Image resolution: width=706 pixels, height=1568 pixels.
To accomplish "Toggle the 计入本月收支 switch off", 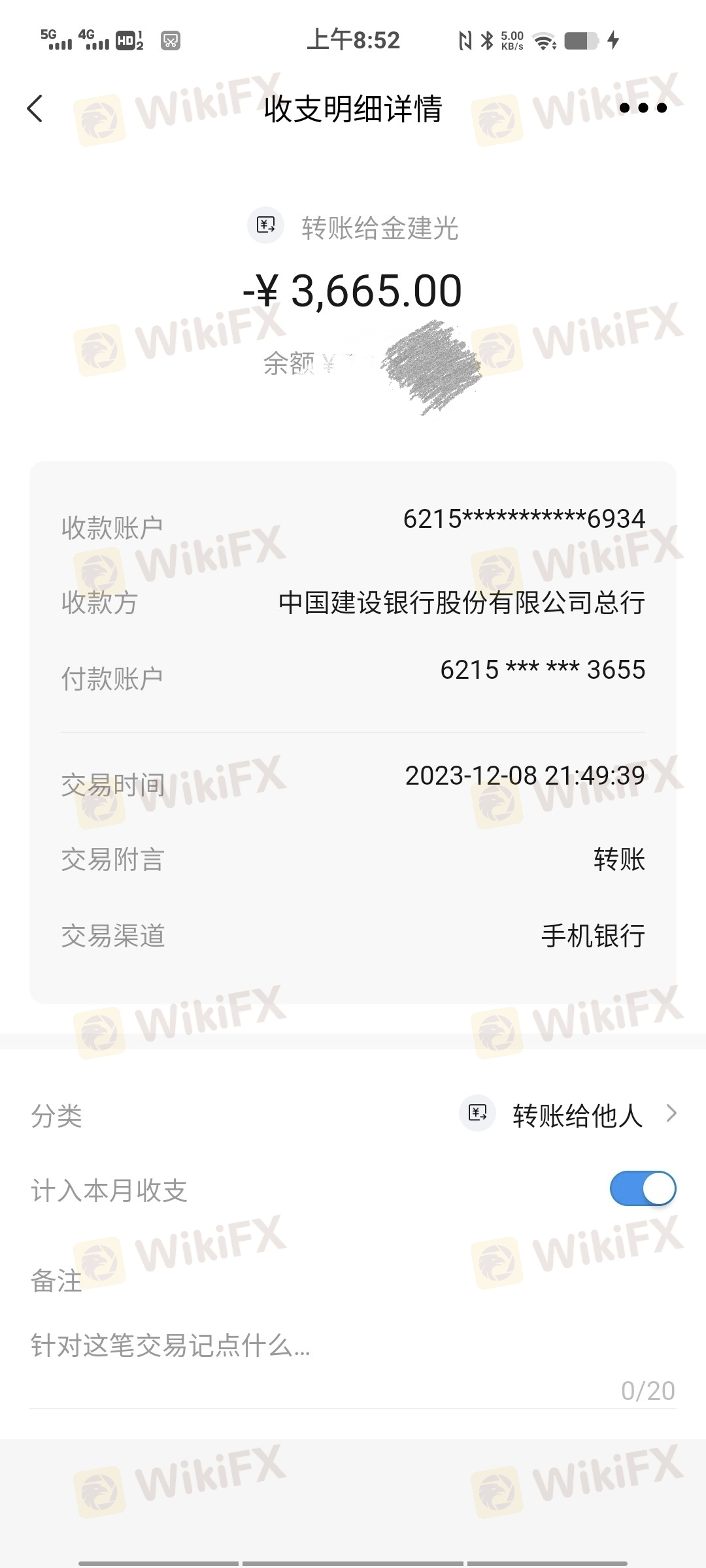I will pyautogui.click(x=643, y=1188).
